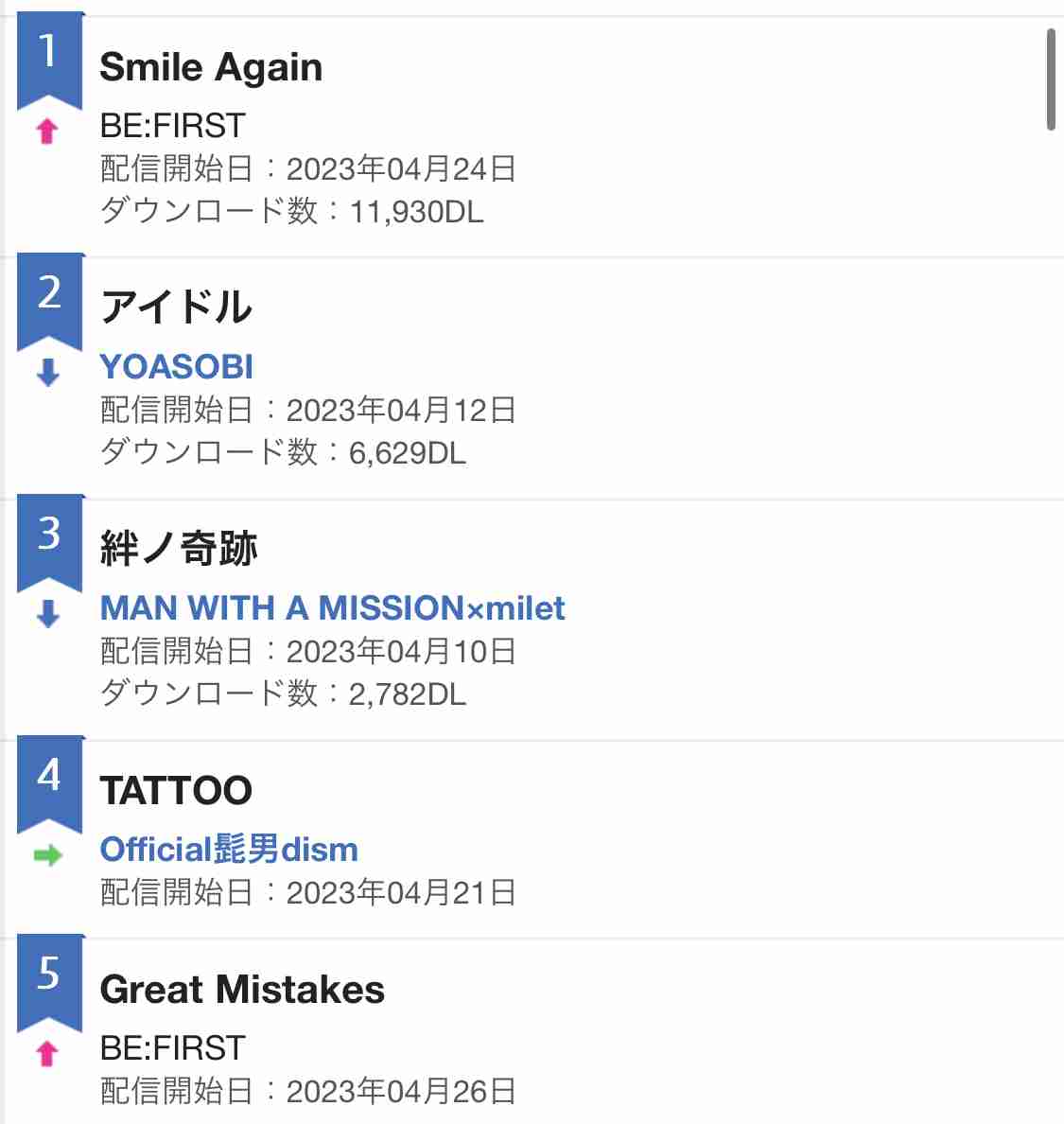
Task: Open the MAN WITH A MISSION×milet artist link
Action: tap(332, 608)
